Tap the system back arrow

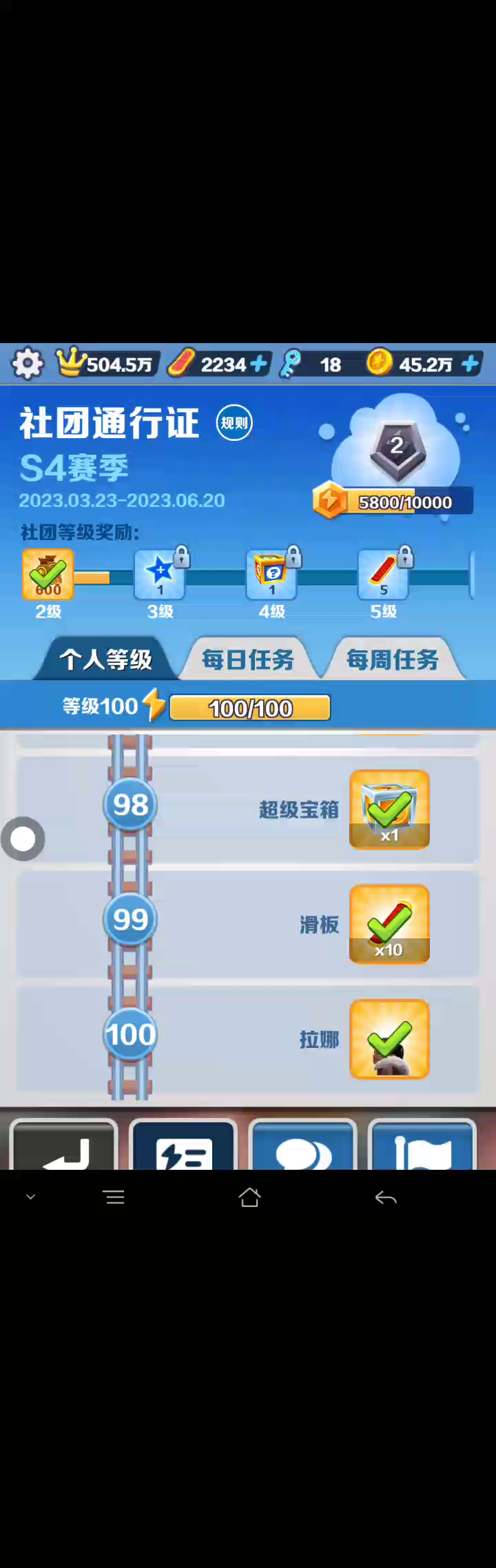click(385, 1197)
